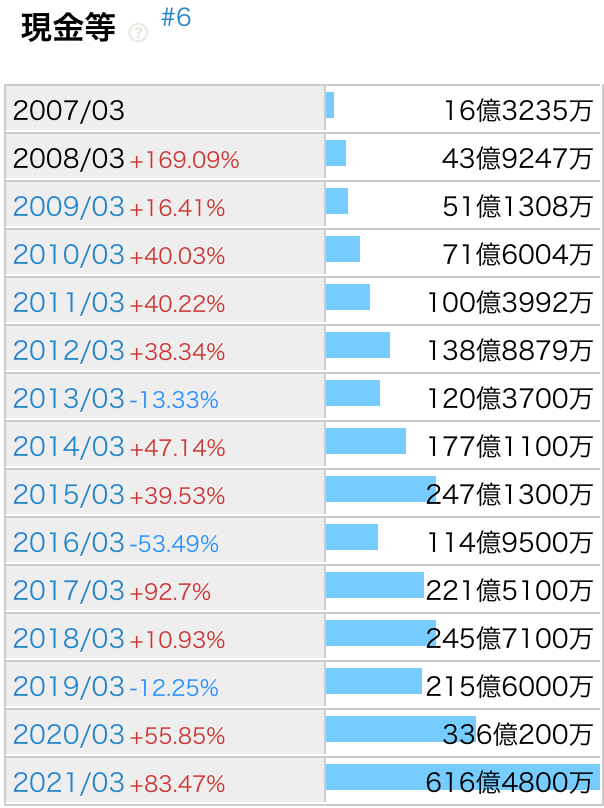This screenshot has height=808, width=604.
Task: Open the 2019/03 period link
Action: [68, 687]
